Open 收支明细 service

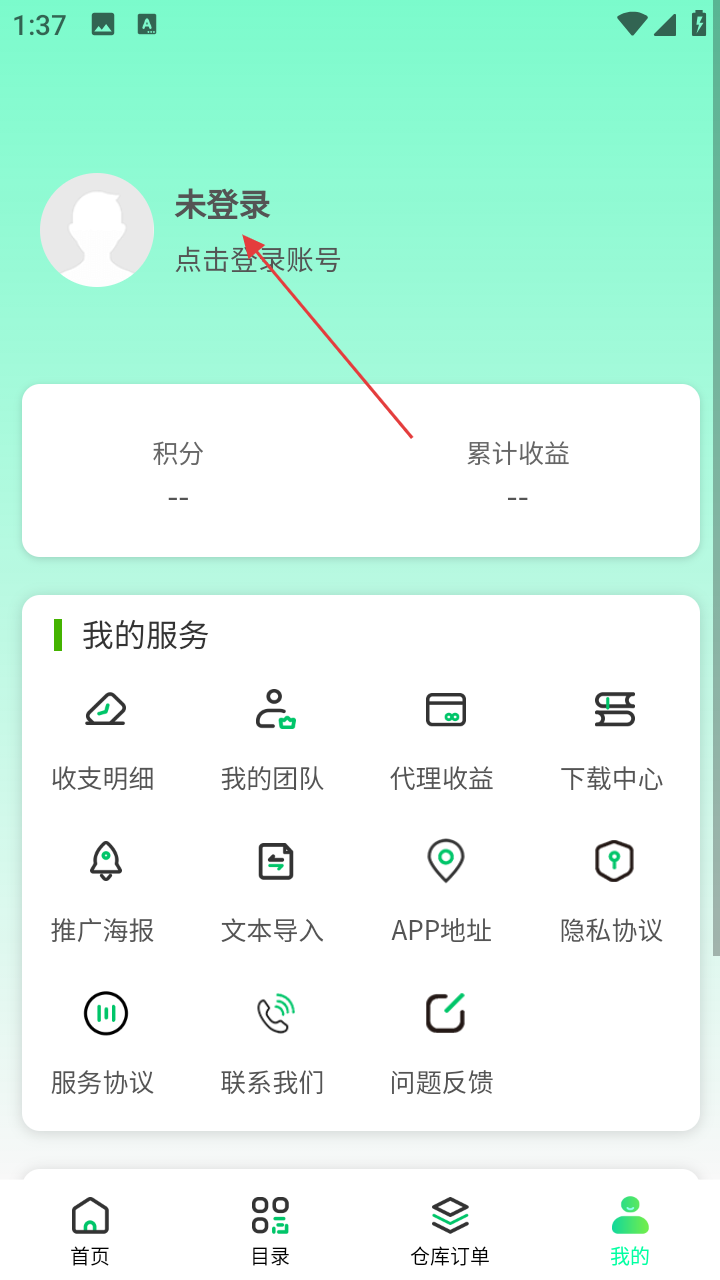point(103,738)
